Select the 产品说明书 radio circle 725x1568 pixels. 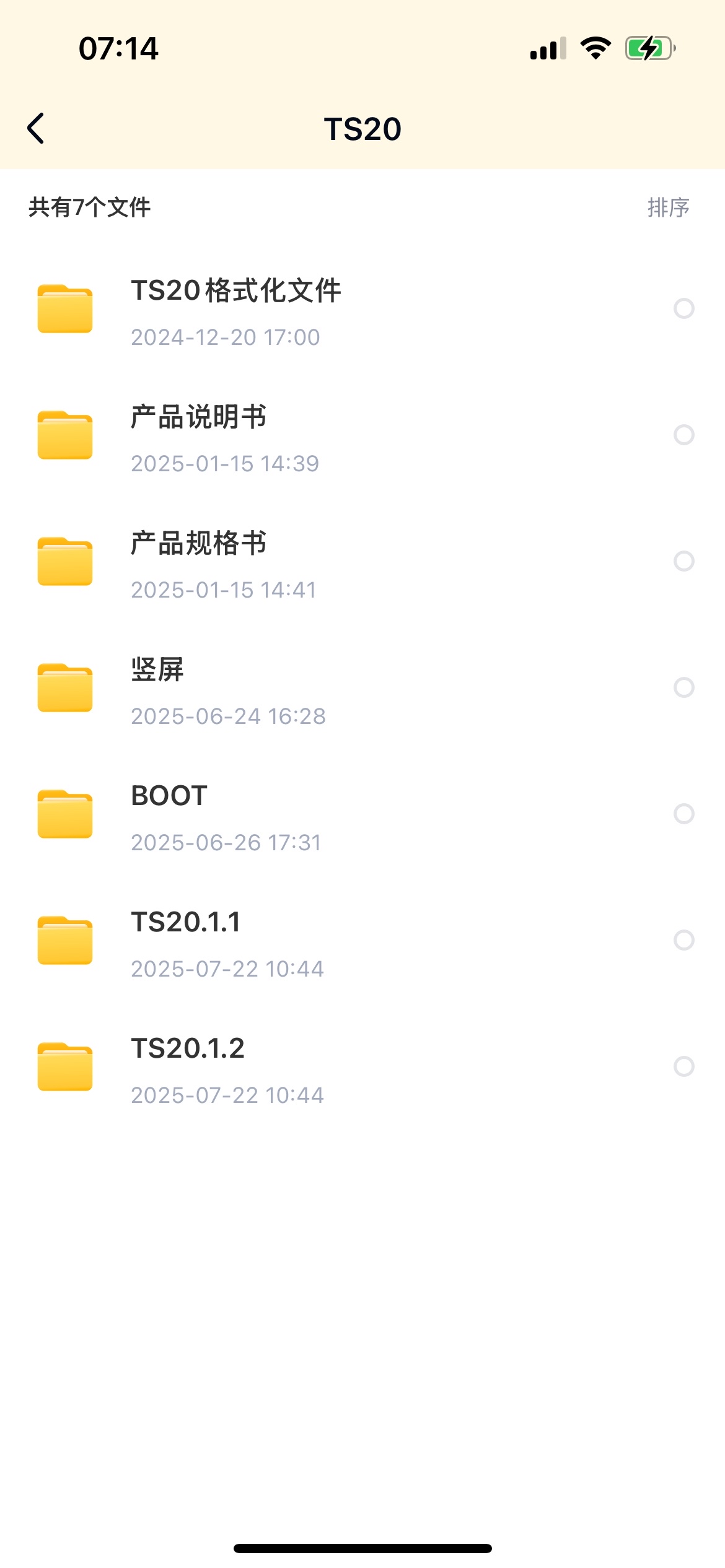coord(683,435)
